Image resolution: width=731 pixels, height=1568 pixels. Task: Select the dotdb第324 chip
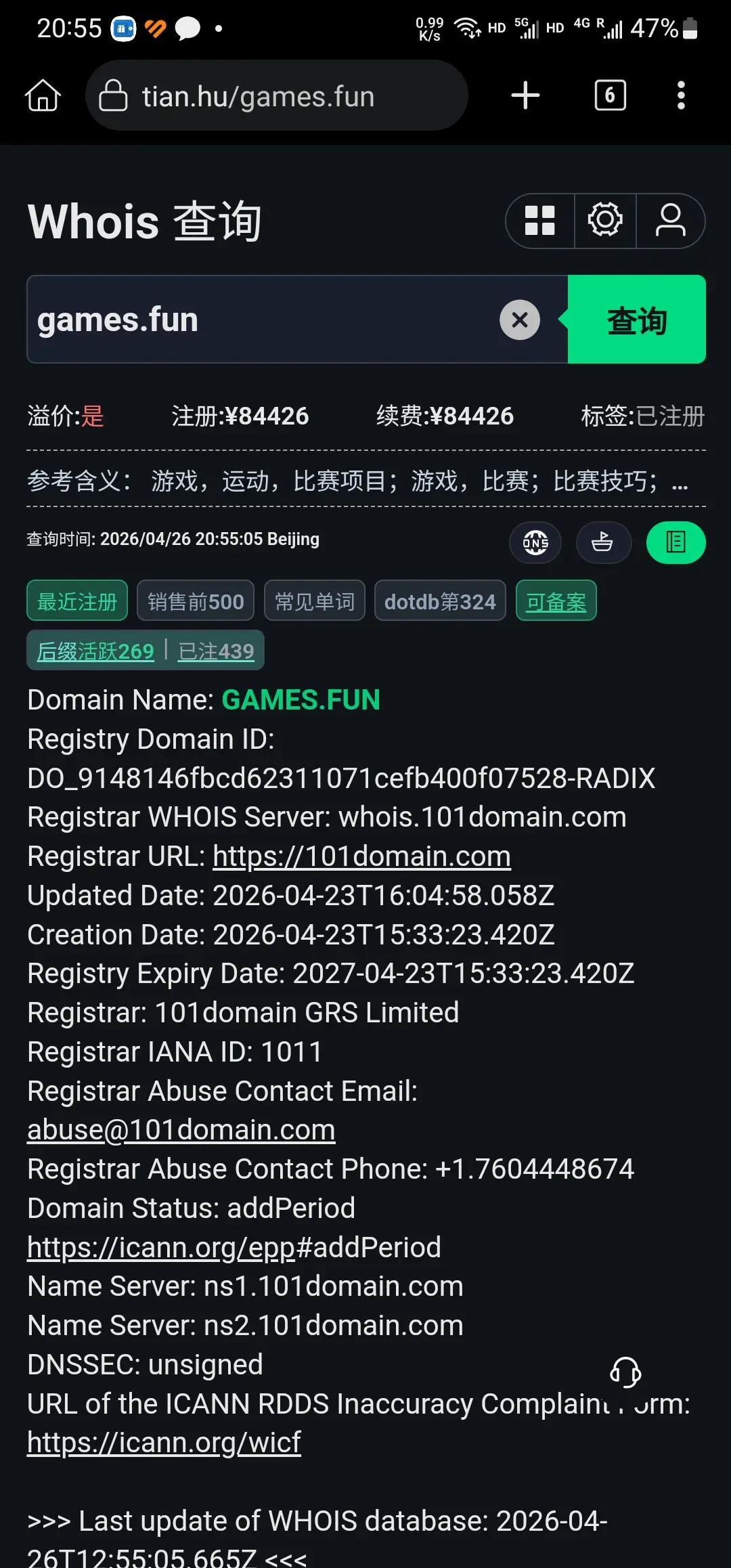point(440,601)
